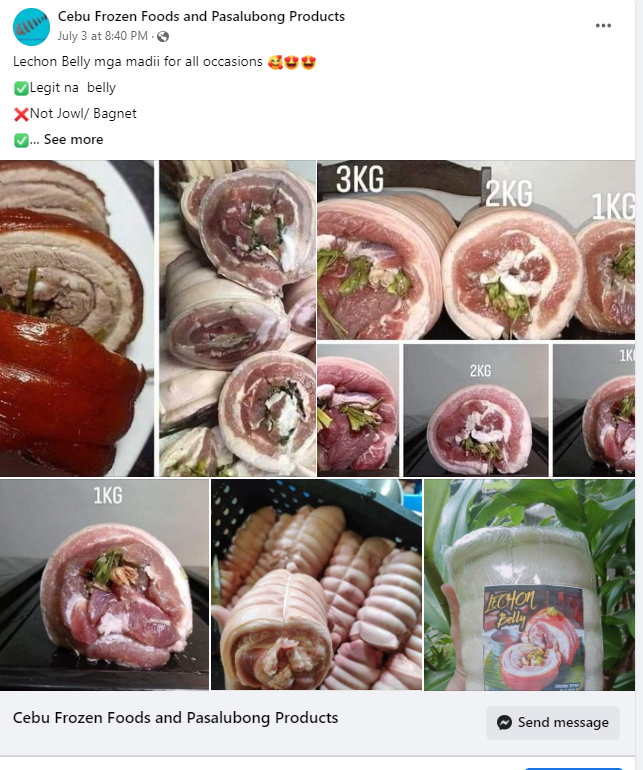Open Cebu Frozen Foods page profile picture
The width and height of the screenshot is (643, 770).
pyautogui.click(x=31, y=26)
